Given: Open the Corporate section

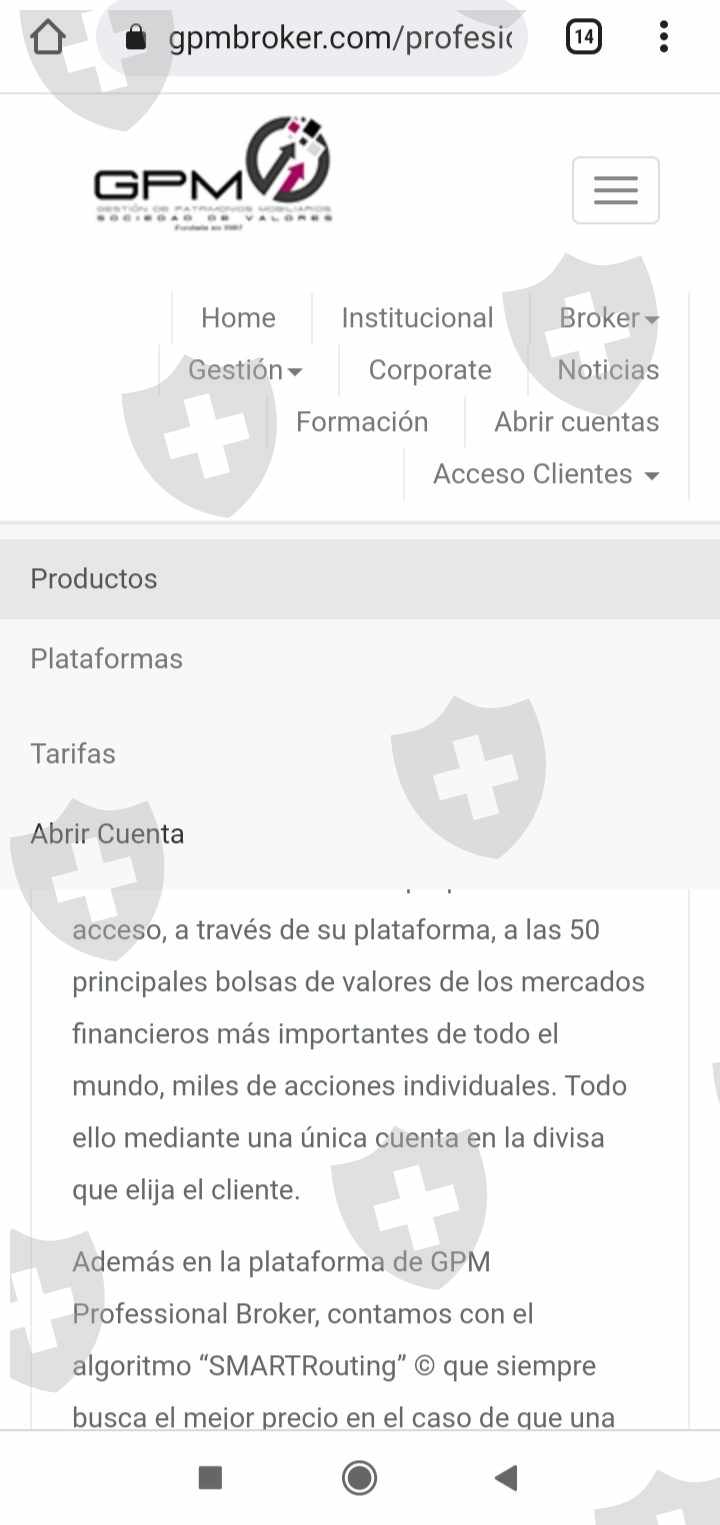Looking at the screenshot, I should pyautogui.click(x=430, y=370).
